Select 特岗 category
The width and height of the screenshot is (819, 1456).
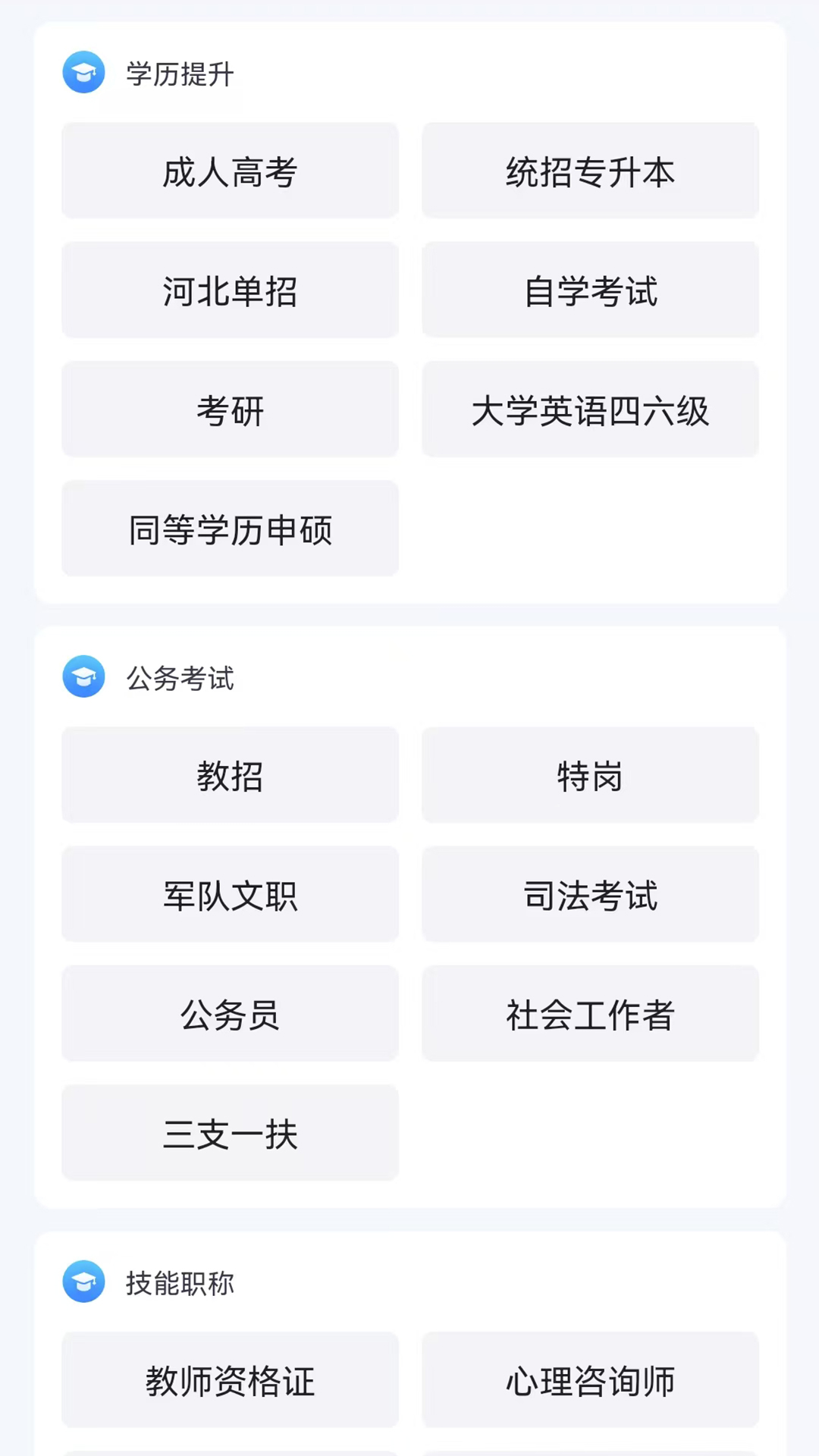[x=590, y=775]
